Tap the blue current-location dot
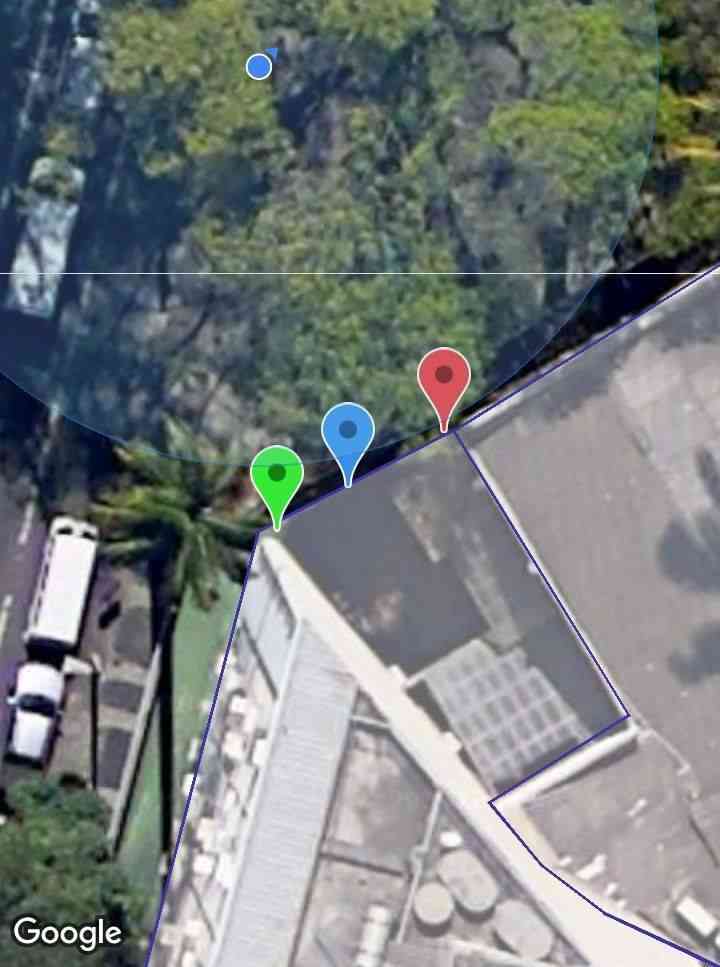720x967 pixels. point(259,66)
